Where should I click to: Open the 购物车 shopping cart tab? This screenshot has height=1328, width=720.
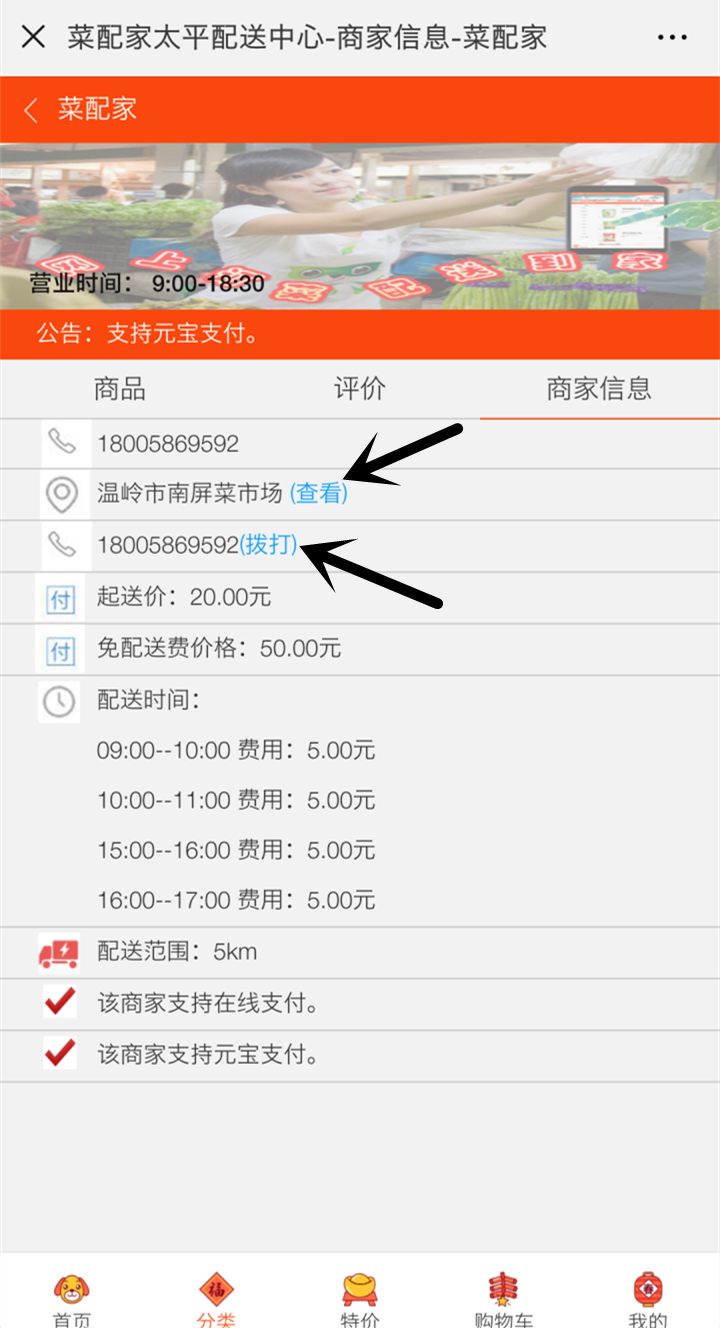click(504, 1298)
